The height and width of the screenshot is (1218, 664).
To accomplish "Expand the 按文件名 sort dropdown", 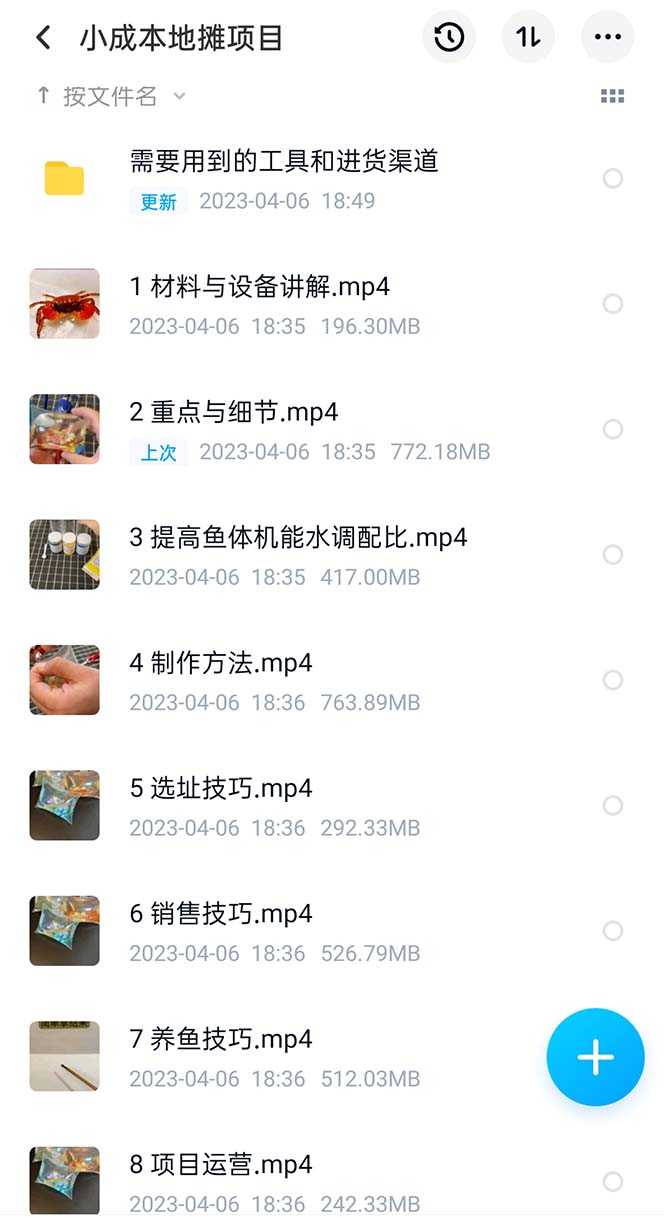I will 111,96.
